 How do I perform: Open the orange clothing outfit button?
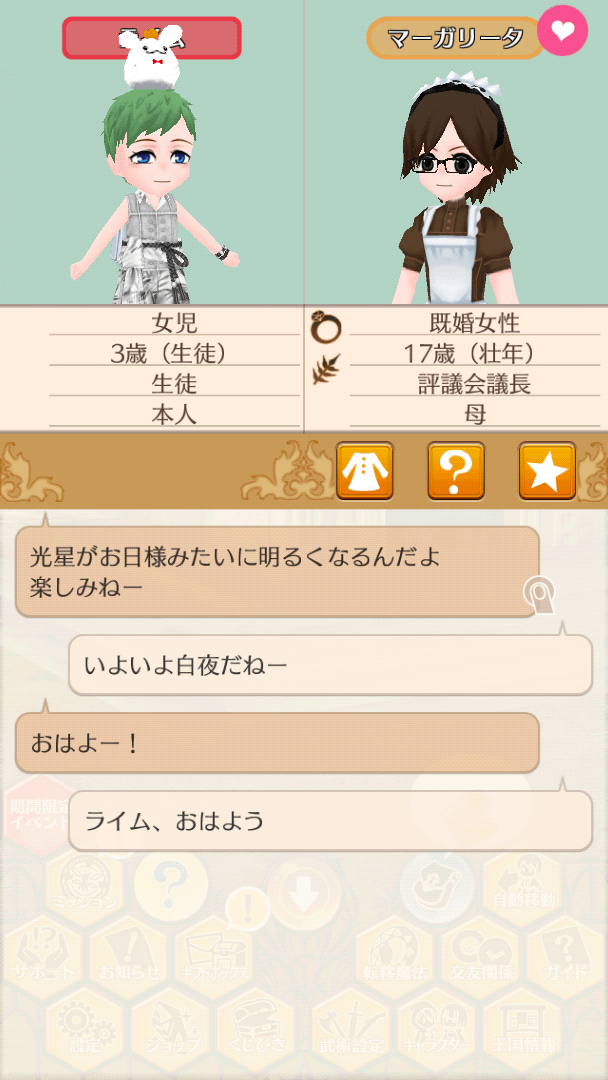coord(365,471)
